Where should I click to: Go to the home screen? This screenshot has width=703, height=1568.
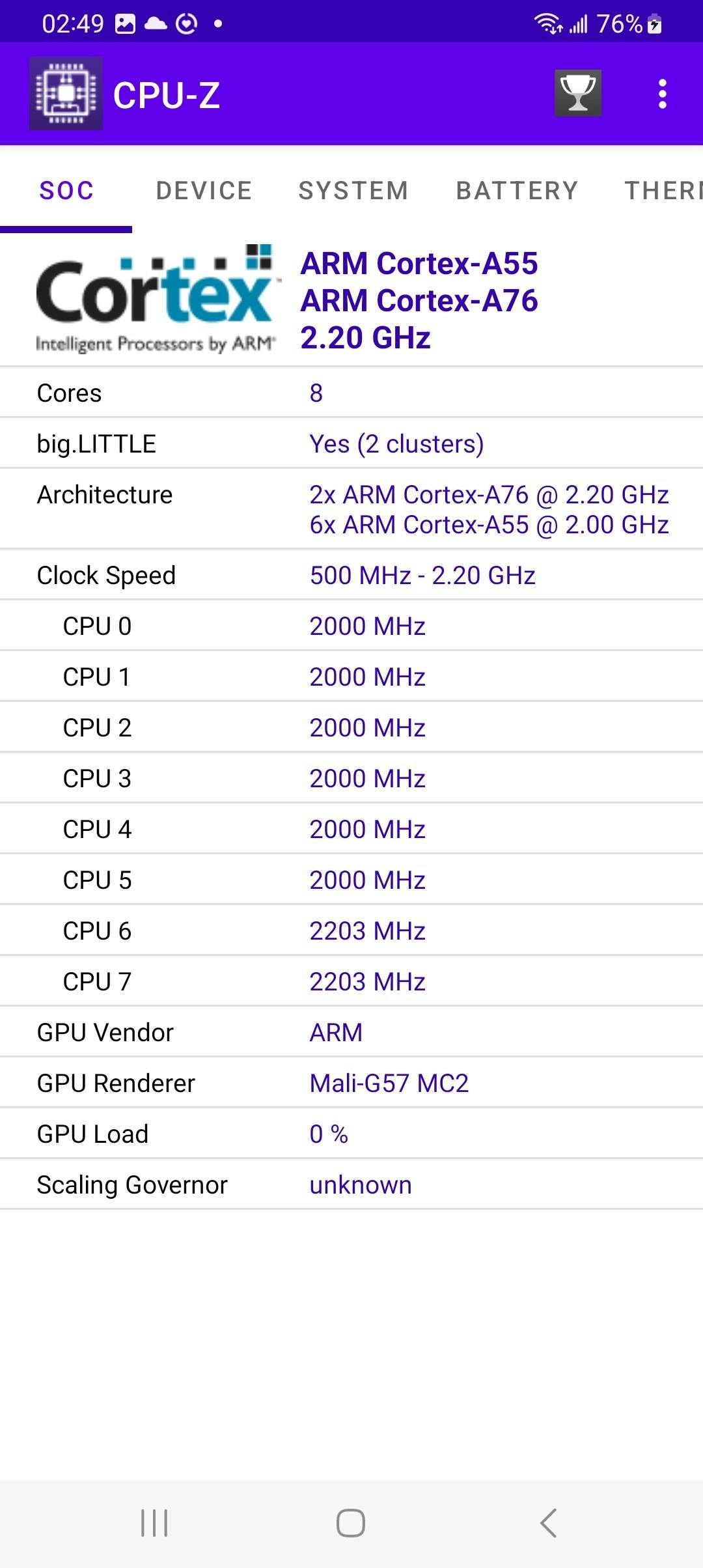click(x=351, y=1523)
